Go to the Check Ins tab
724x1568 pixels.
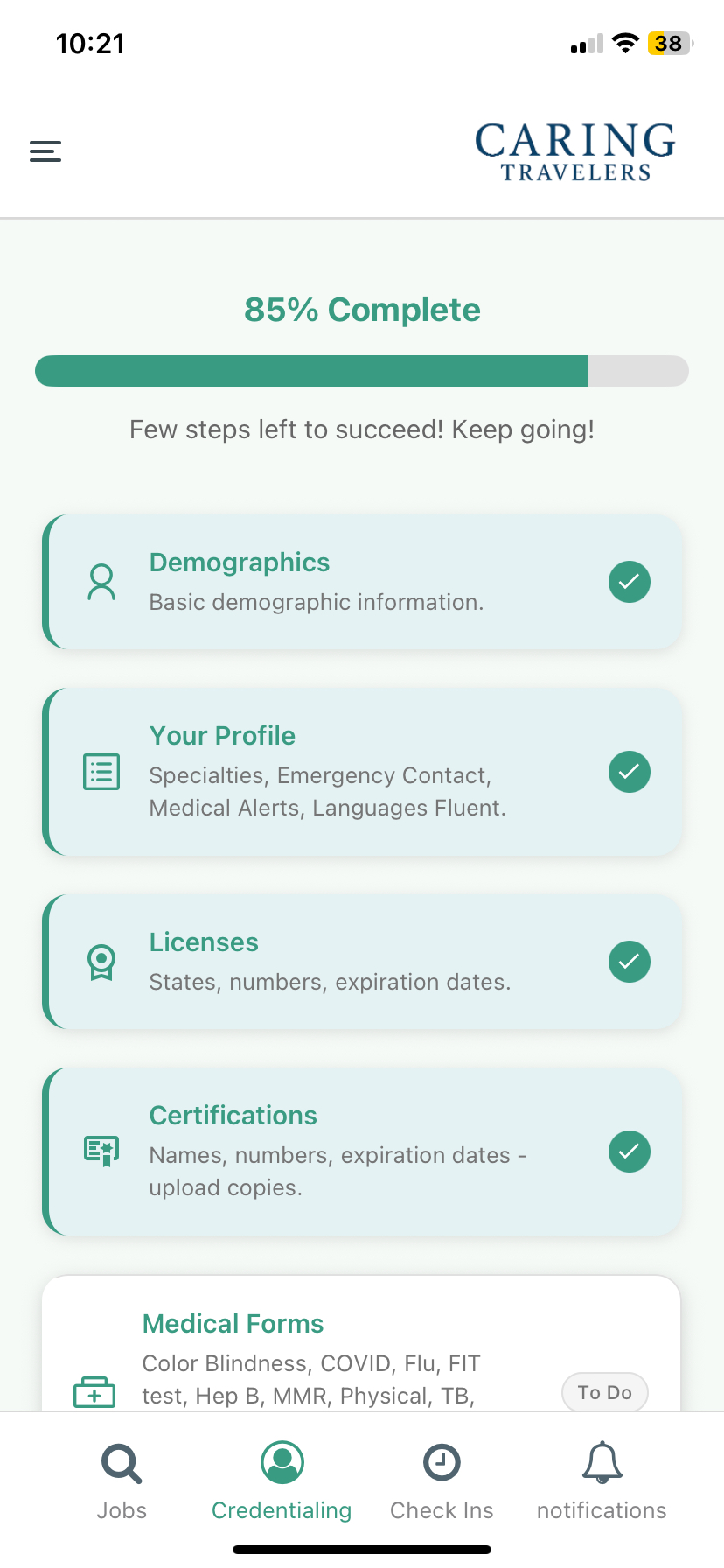click(442, 1481)
